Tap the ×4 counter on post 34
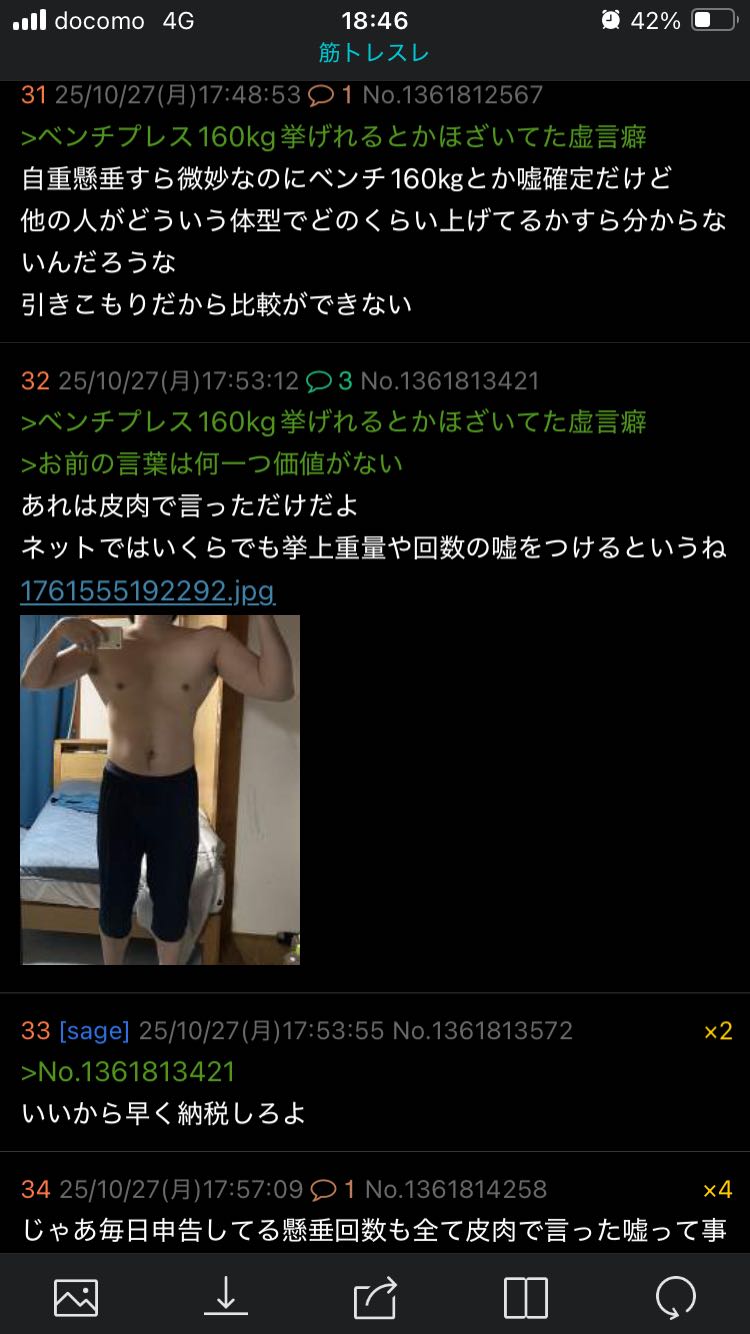The width and height of the screenshot is (750, 1334). (x=717, y=1189)
